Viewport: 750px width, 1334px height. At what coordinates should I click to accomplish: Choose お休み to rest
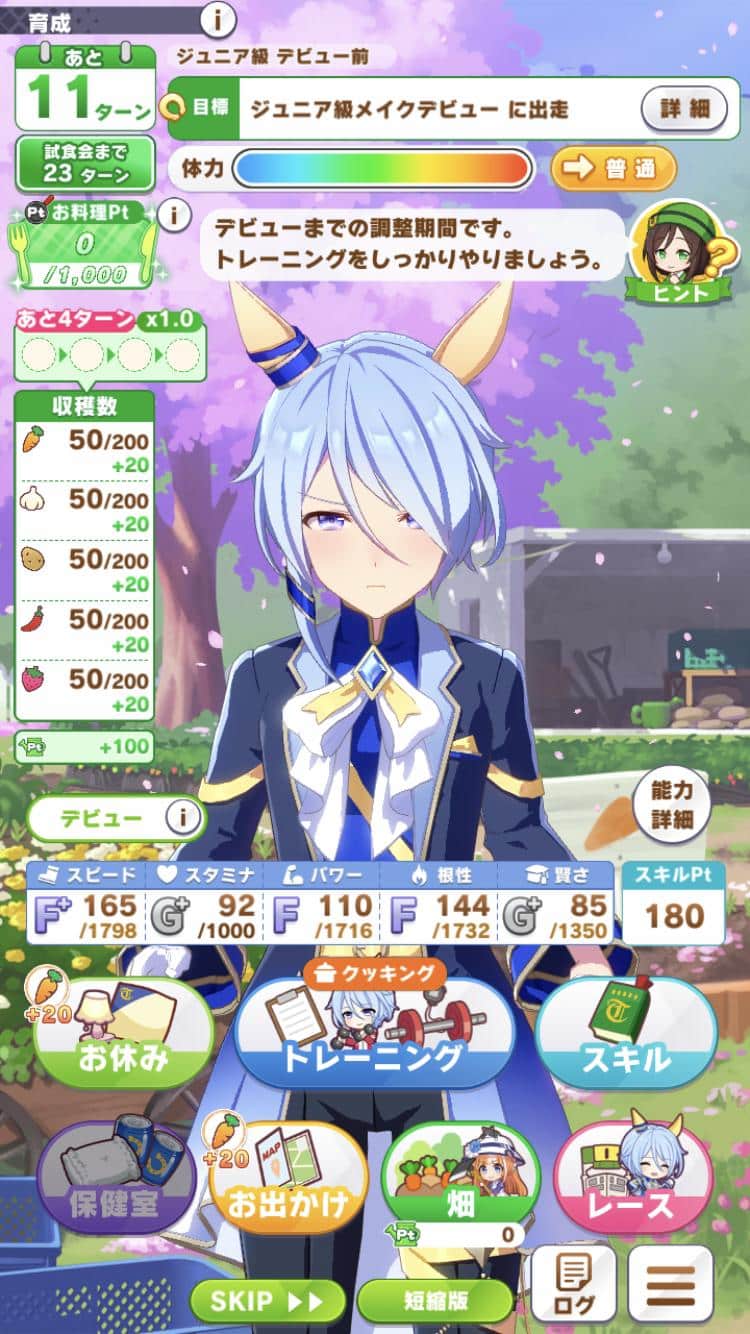[x=123, y=1033]
